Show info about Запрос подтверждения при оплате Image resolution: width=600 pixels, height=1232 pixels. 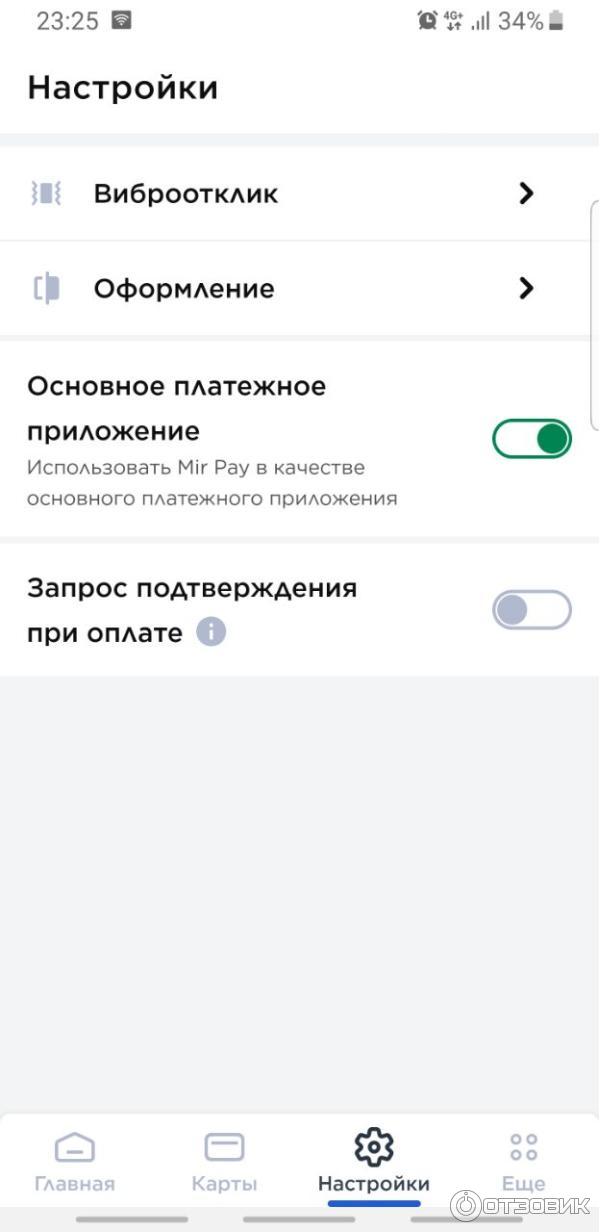211,633
